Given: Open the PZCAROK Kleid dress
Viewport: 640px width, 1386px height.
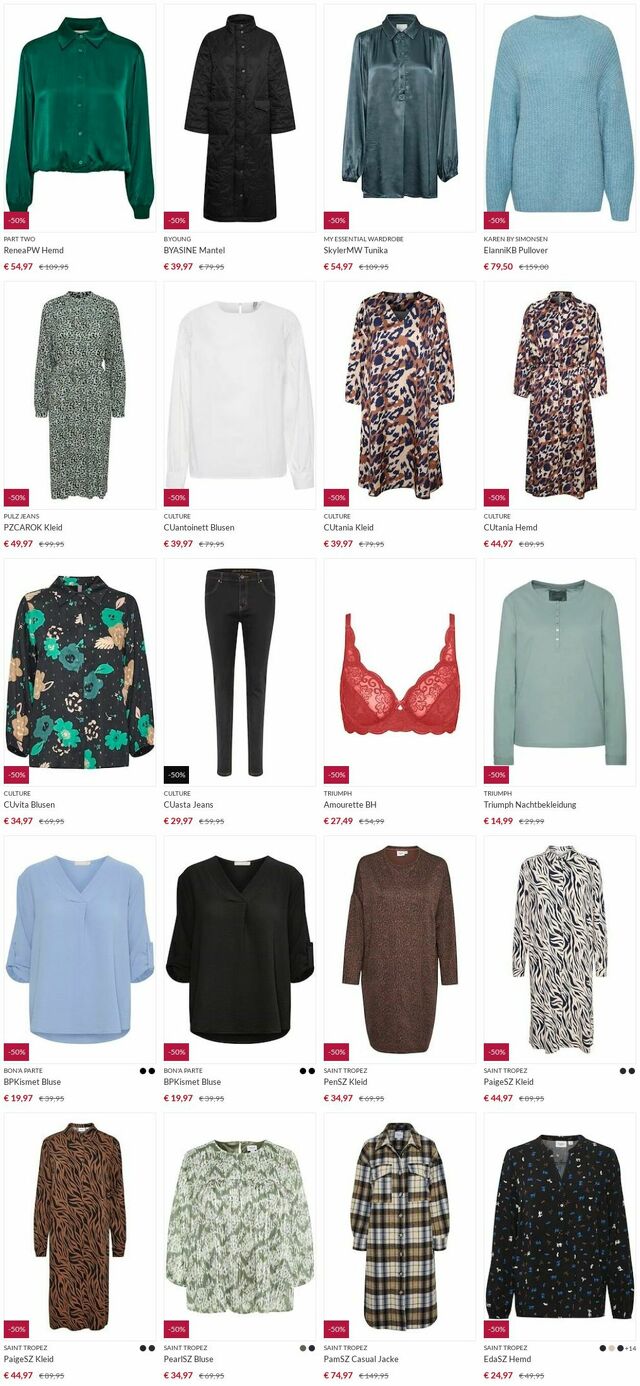Looking at the screenshot, I should [80, 395].
